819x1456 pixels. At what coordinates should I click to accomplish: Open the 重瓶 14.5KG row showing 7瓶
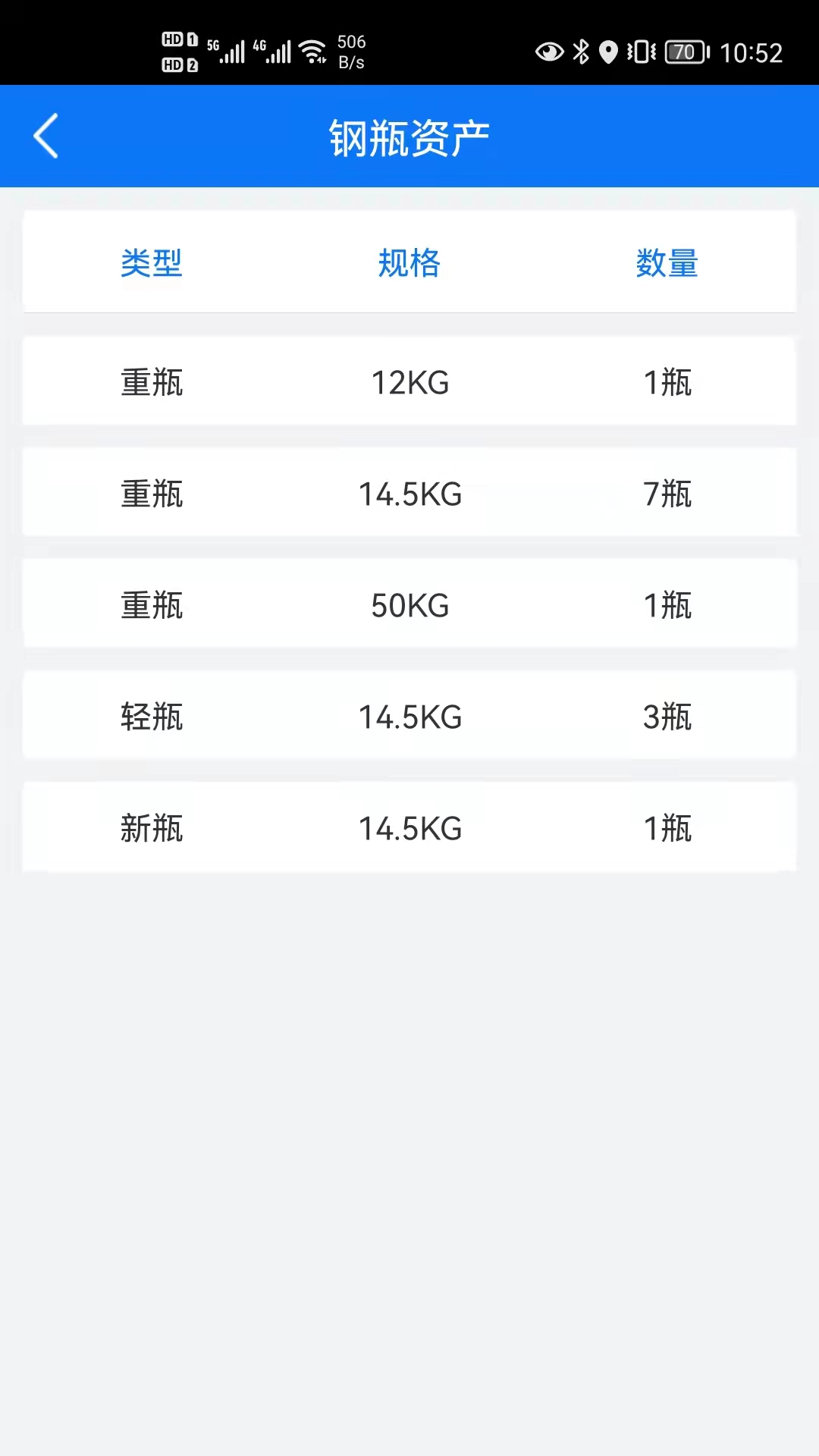(x=409, y=493)
